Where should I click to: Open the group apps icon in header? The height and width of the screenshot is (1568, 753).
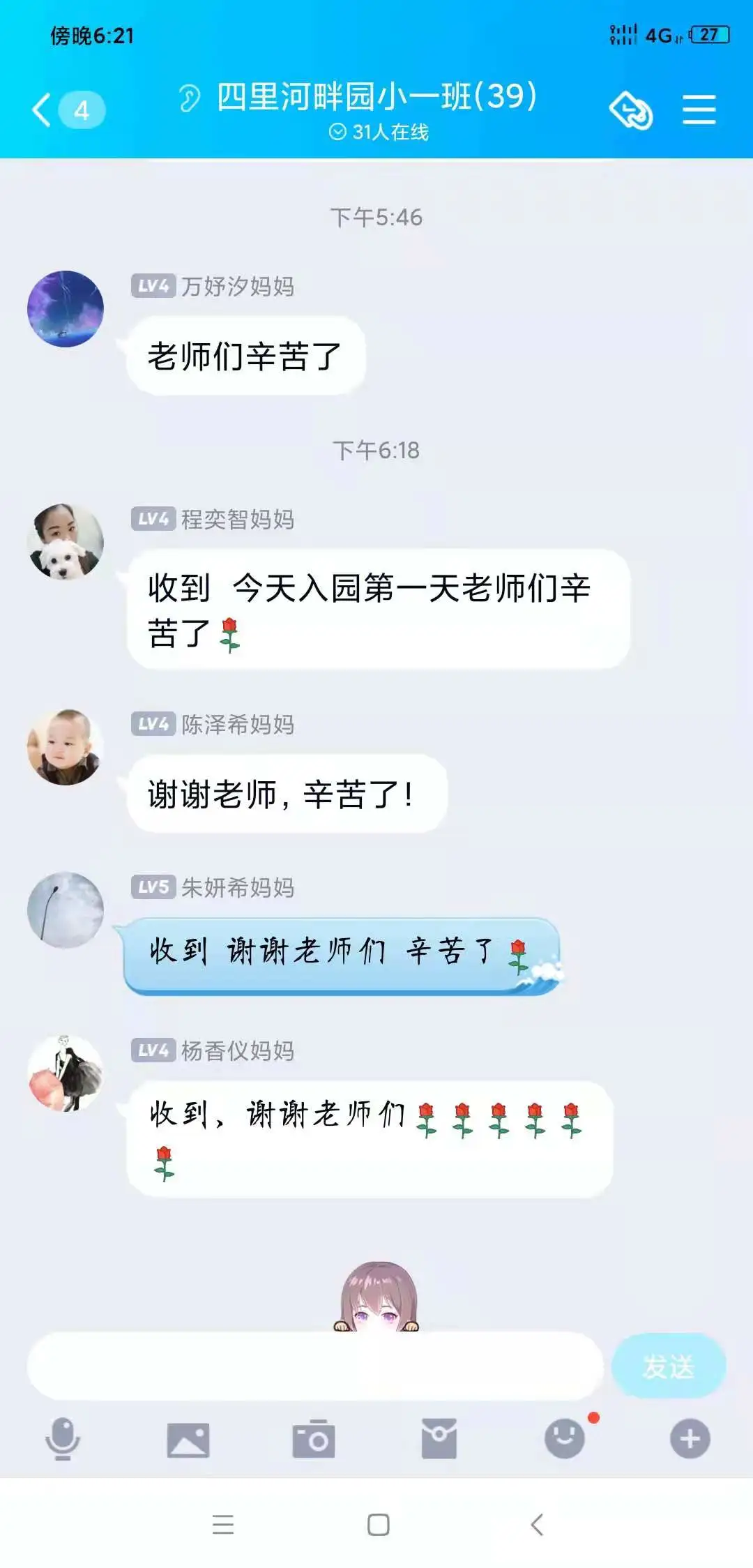(630, 110)
